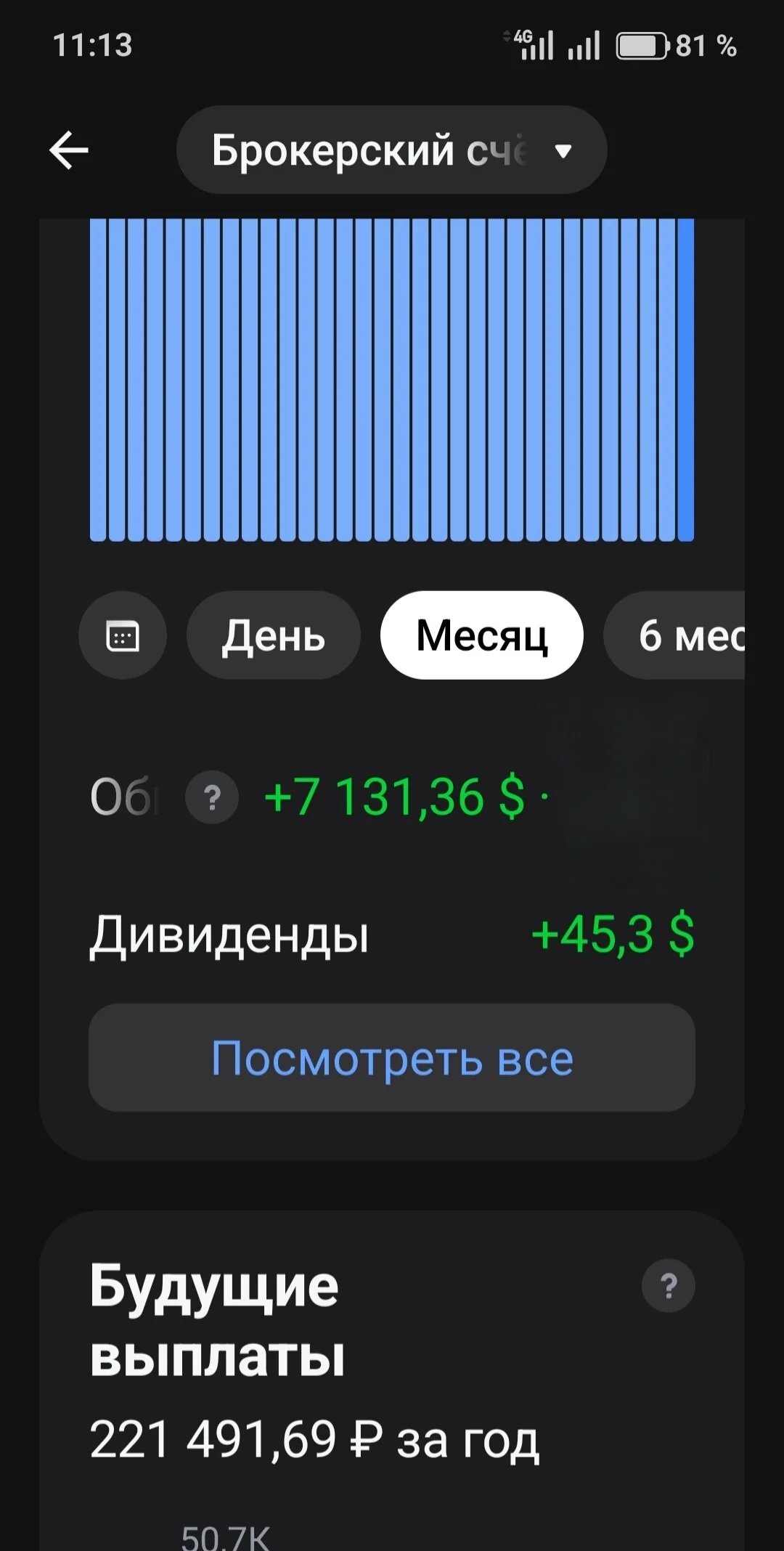Open the Брокерский счёт account dropdown

click(x=392, y=150)
